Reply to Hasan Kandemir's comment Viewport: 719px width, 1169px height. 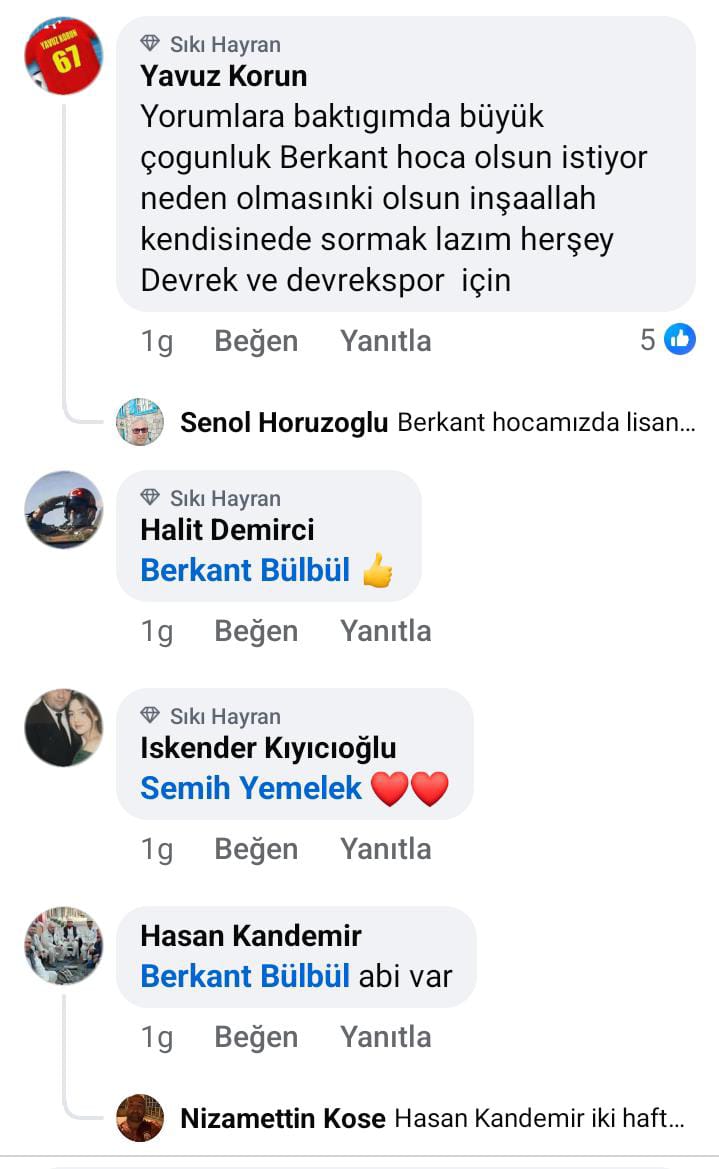[385, 1037]
